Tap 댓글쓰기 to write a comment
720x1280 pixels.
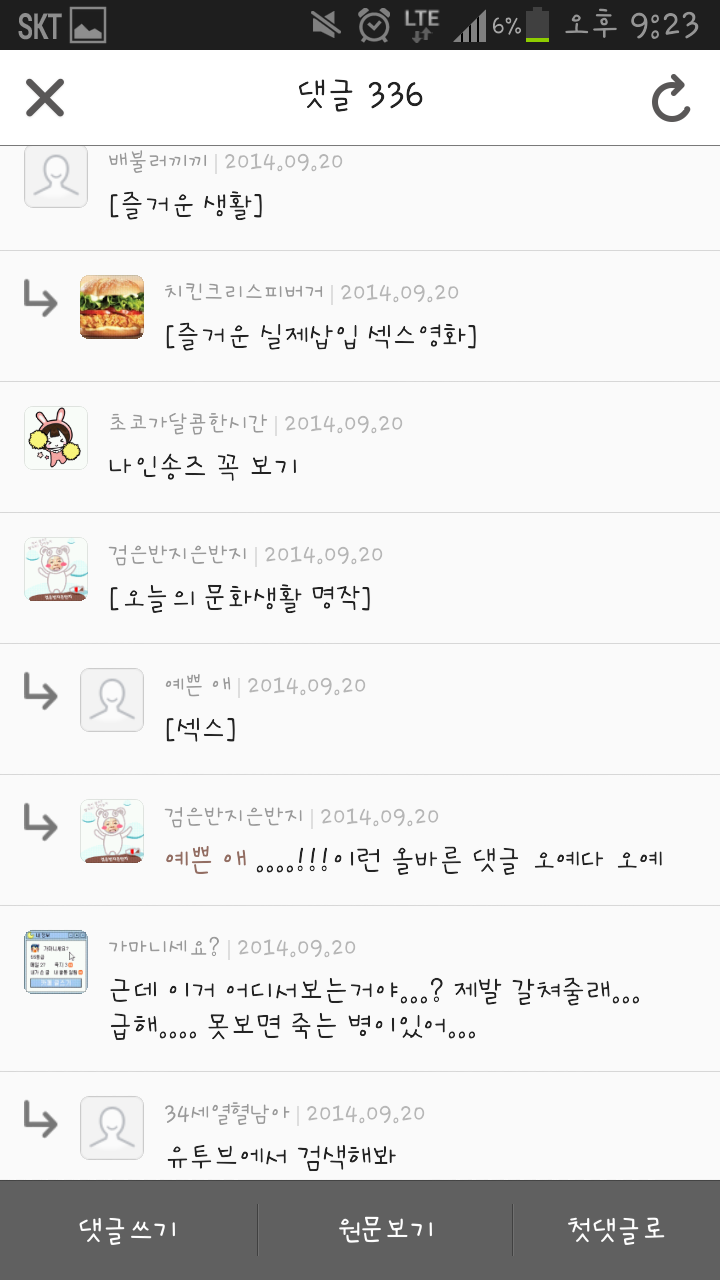pyautogui.click(x=128, y=1229)
